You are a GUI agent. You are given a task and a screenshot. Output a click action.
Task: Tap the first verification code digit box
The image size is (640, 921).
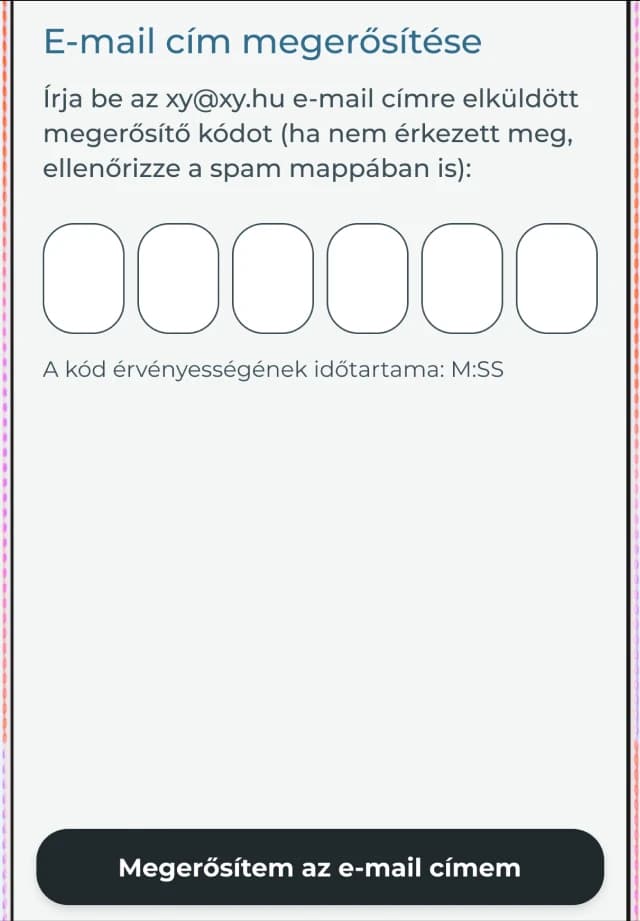point(83,278)
